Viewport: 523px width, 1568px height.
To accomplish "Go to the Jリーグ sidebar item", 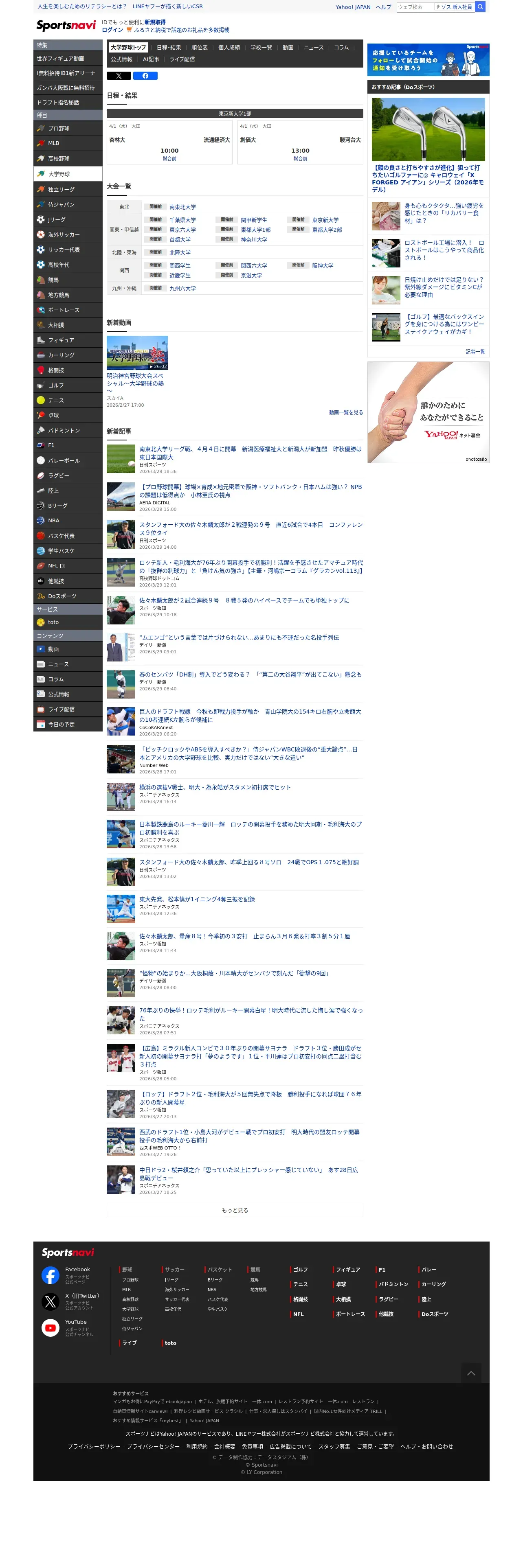I will pyautogui.click(x=68, y=220).
